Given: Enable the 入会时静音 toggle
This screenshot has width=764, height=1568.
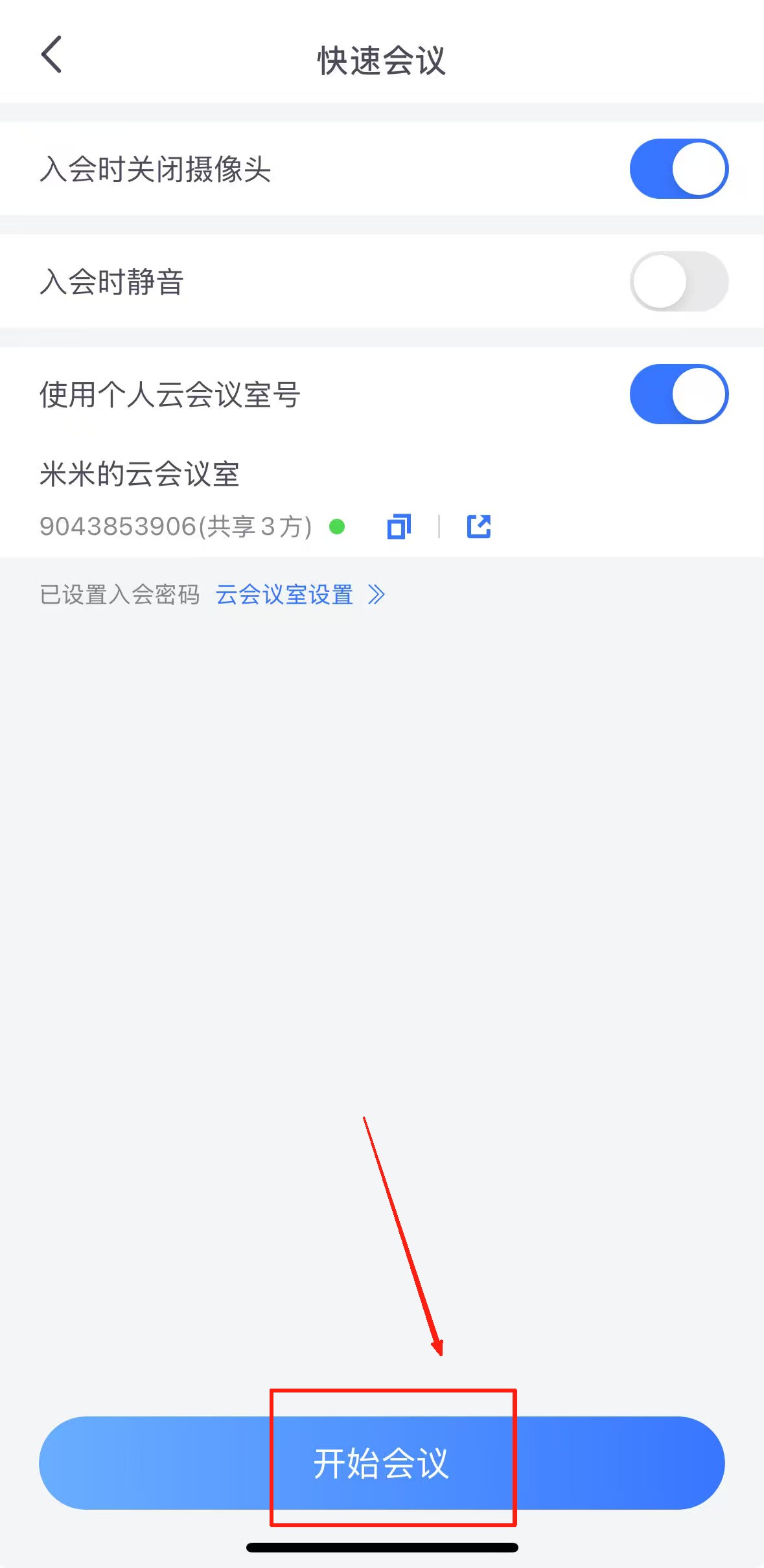Looking at the screenshot, I should pyautogui.click(x=678, y=281).
